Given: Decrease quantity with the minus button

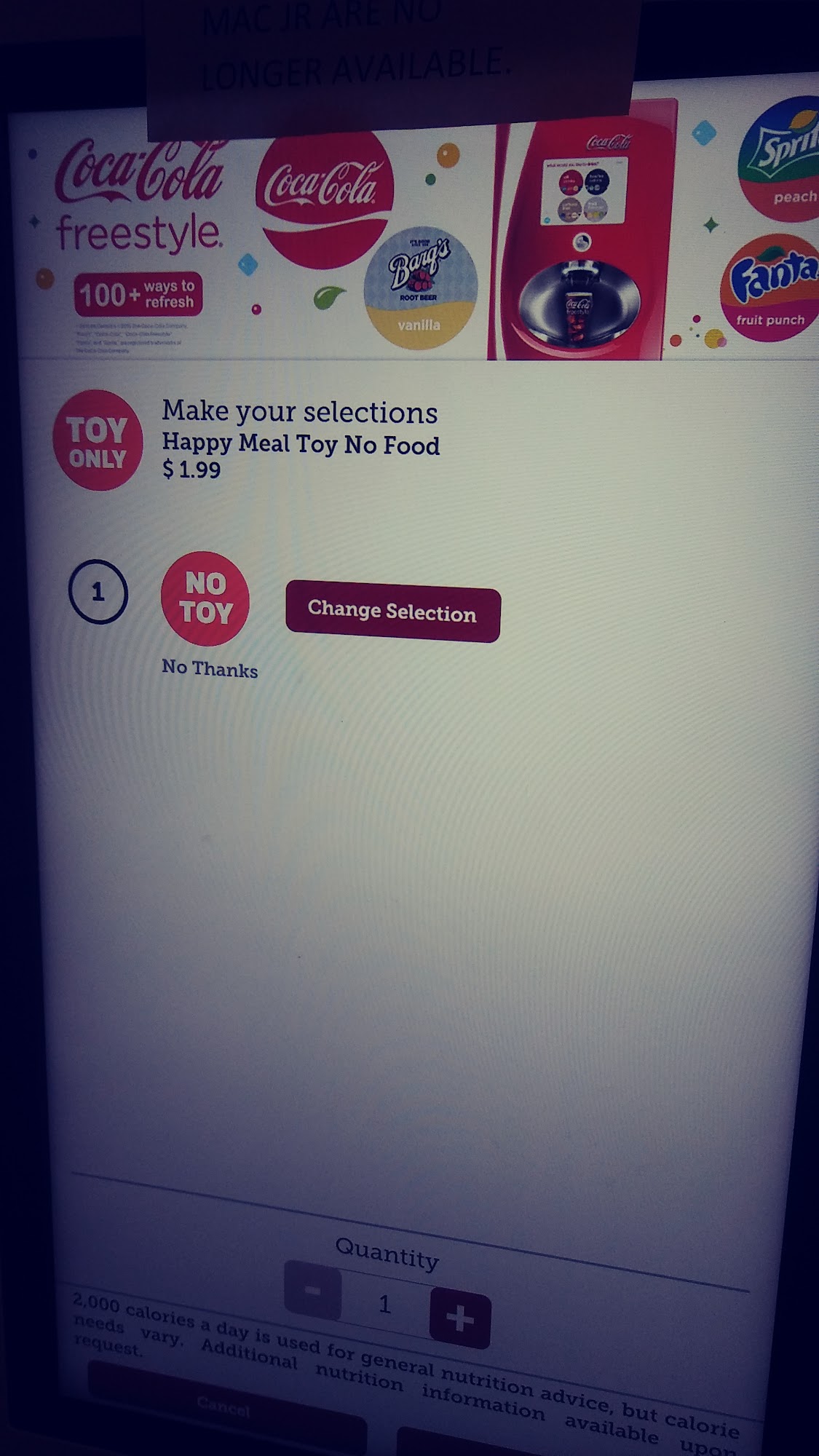Looking at the screenshot, I should click(x=313, y=1291).
